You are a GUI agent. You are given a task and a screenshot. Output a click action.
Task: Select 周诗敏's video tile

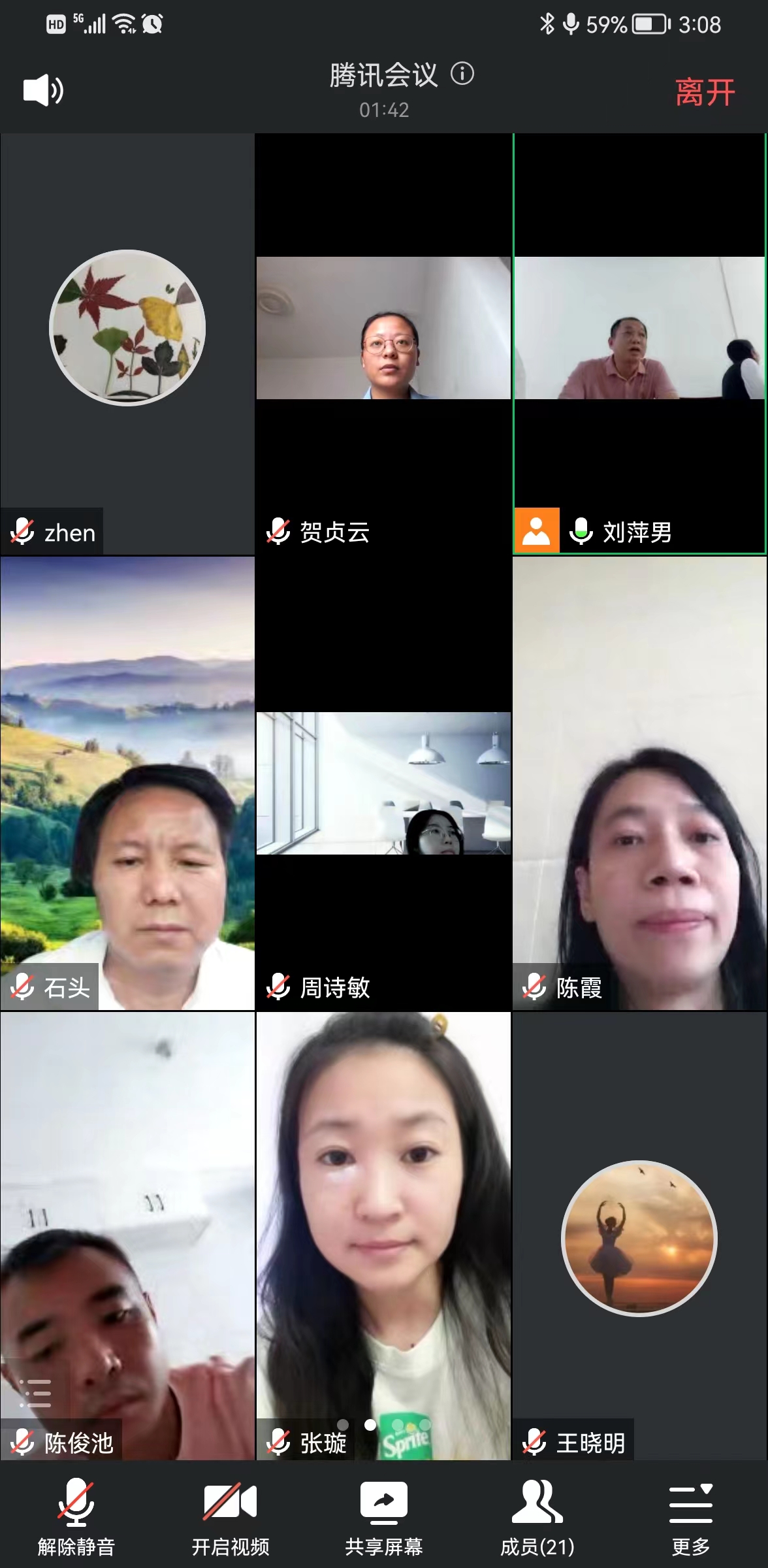[x=383, y=783]
